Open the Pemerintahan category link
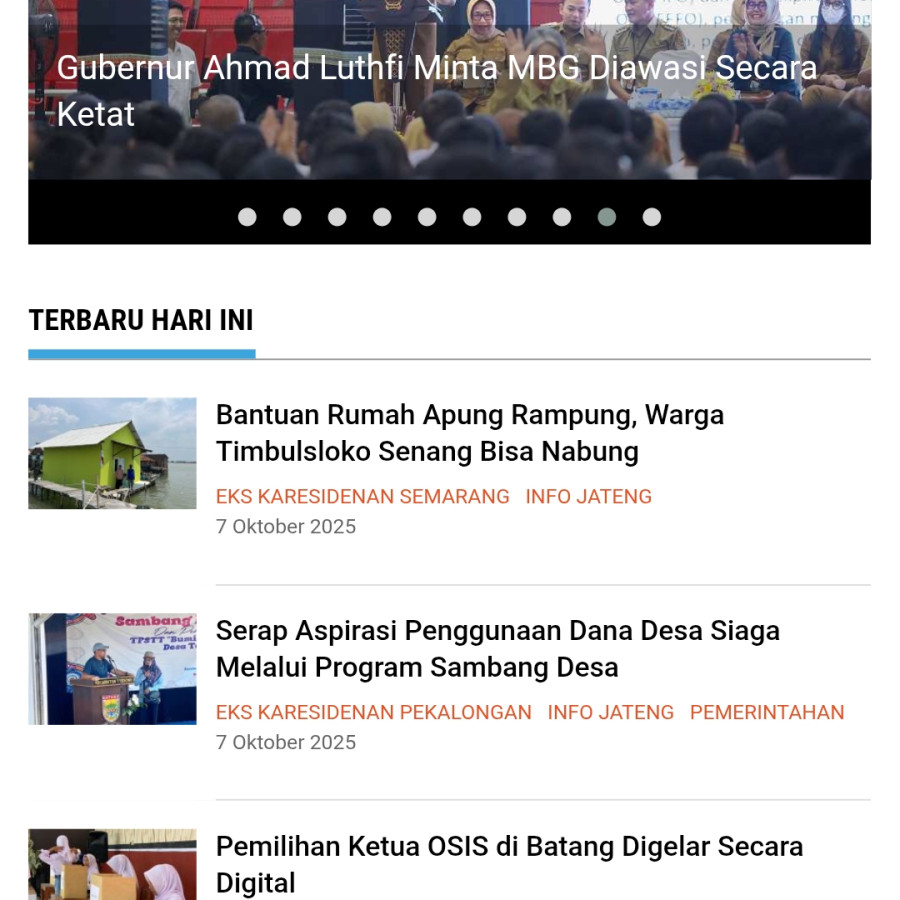This screenshot has height=900, width=900. (x=767, y=712)
